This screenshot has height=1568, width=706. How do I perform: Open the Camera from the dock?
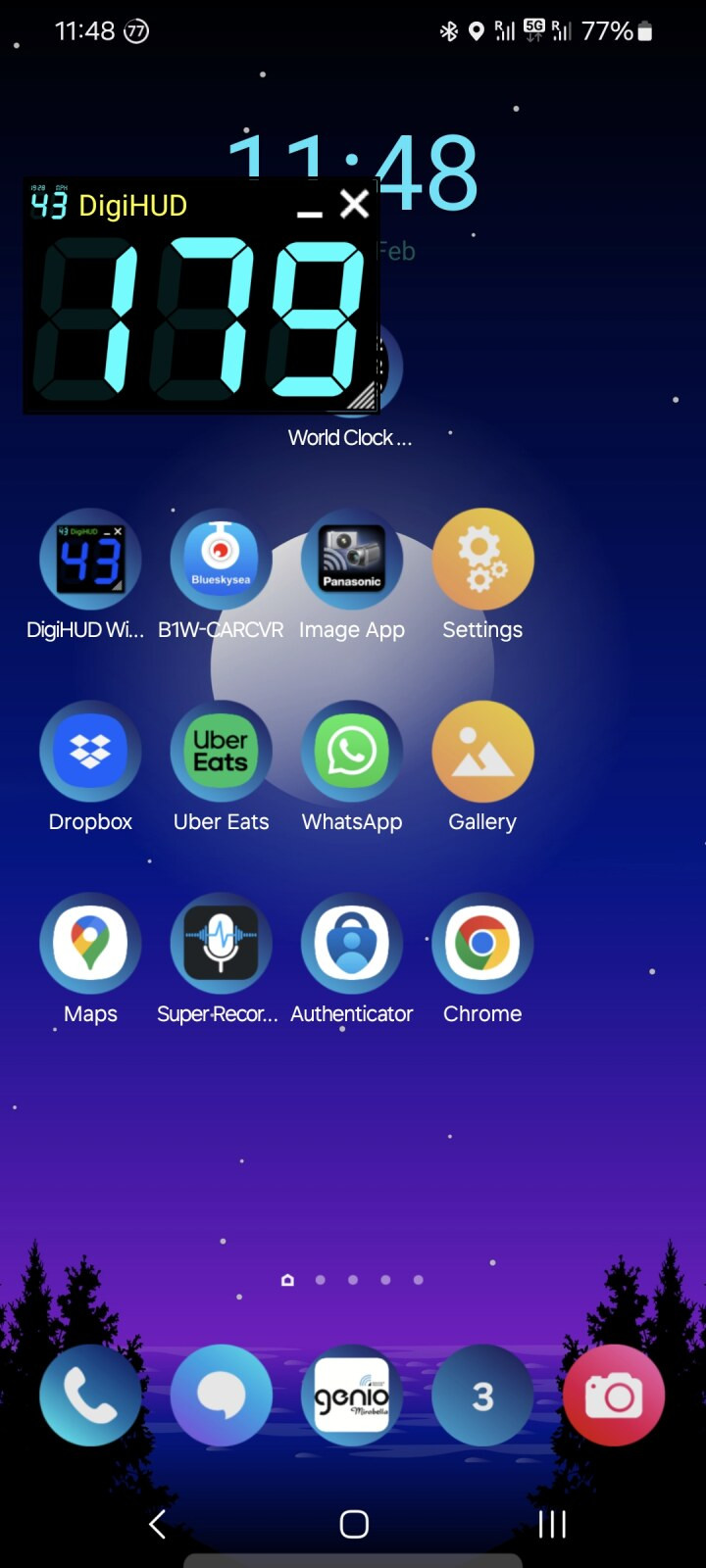[614, 1395]
